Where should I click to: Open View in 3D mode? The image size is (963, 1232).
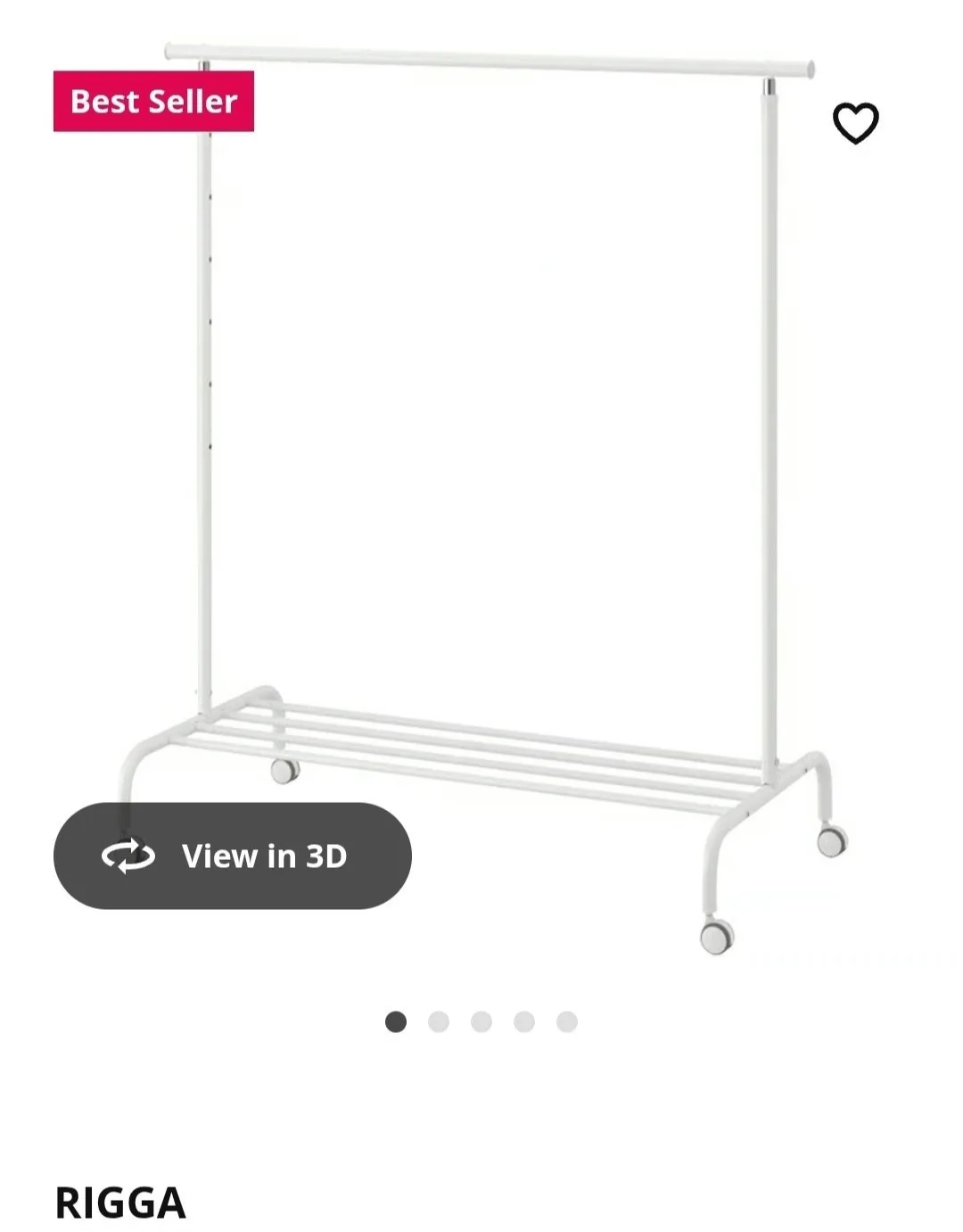233,856
